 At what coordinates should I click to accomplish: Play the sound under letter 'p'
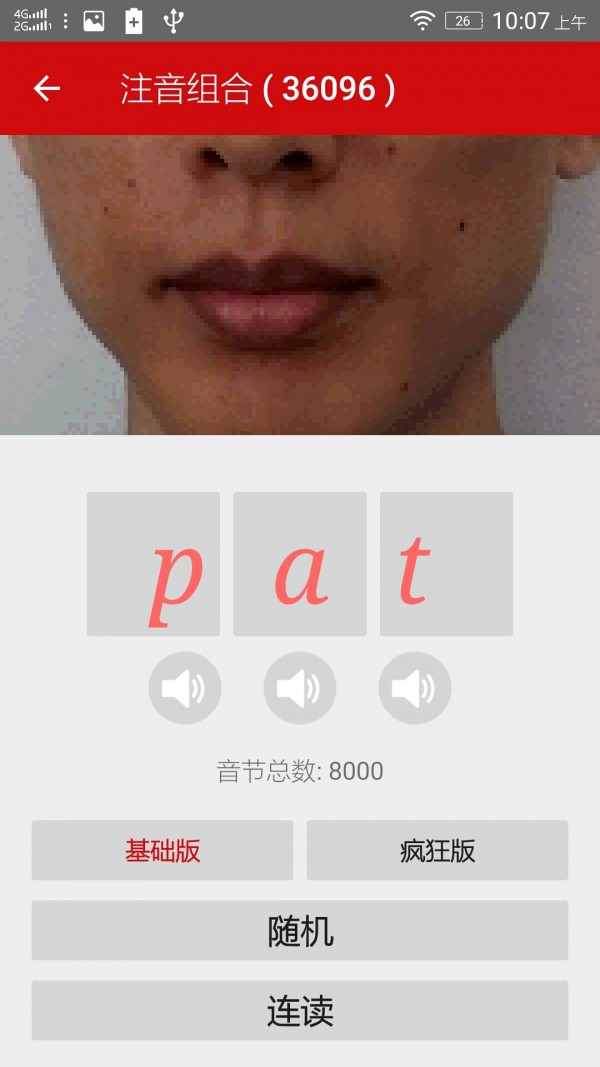tap(185, 688)
